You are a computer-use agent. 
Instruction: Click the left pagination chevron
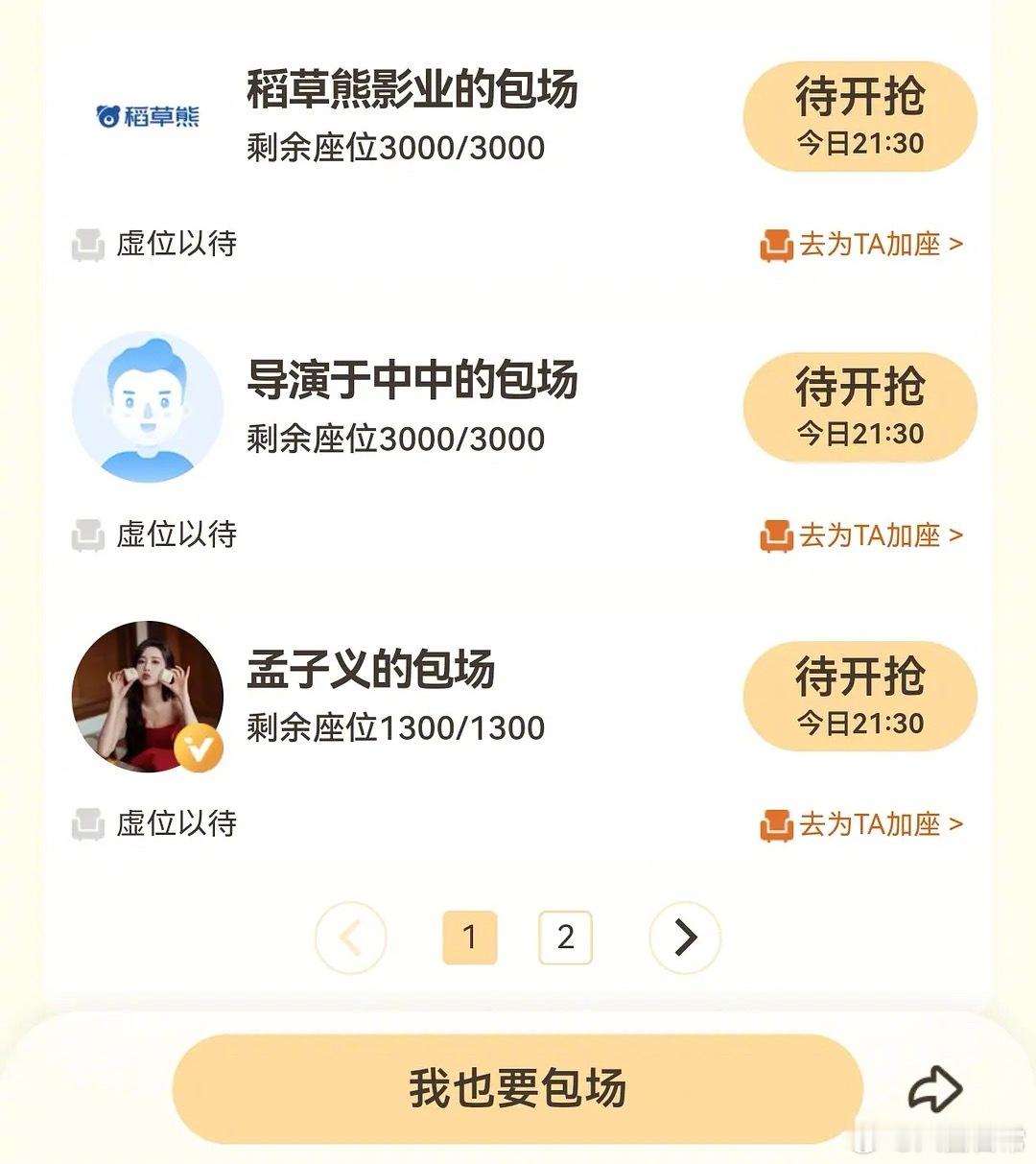click(350, 938)
